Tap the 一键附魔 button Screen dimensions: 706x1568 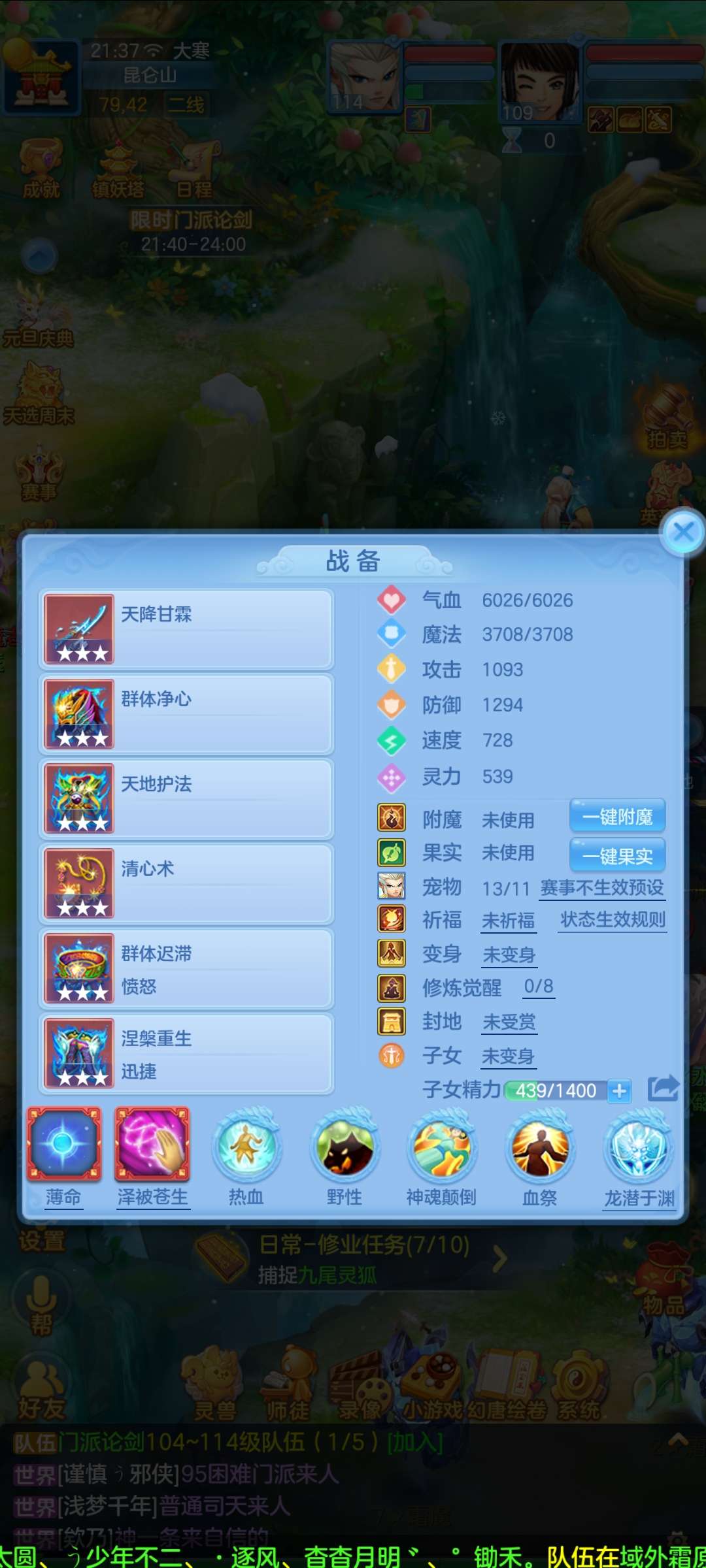(618, 816)
